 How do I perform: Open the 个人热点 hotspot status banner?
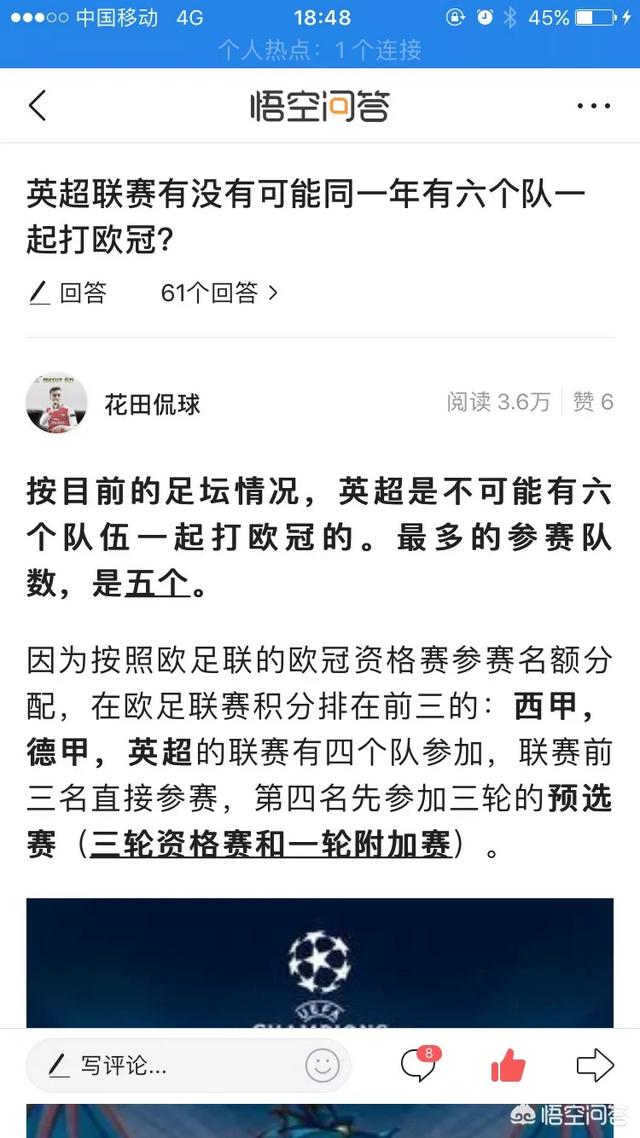[320, 49]
